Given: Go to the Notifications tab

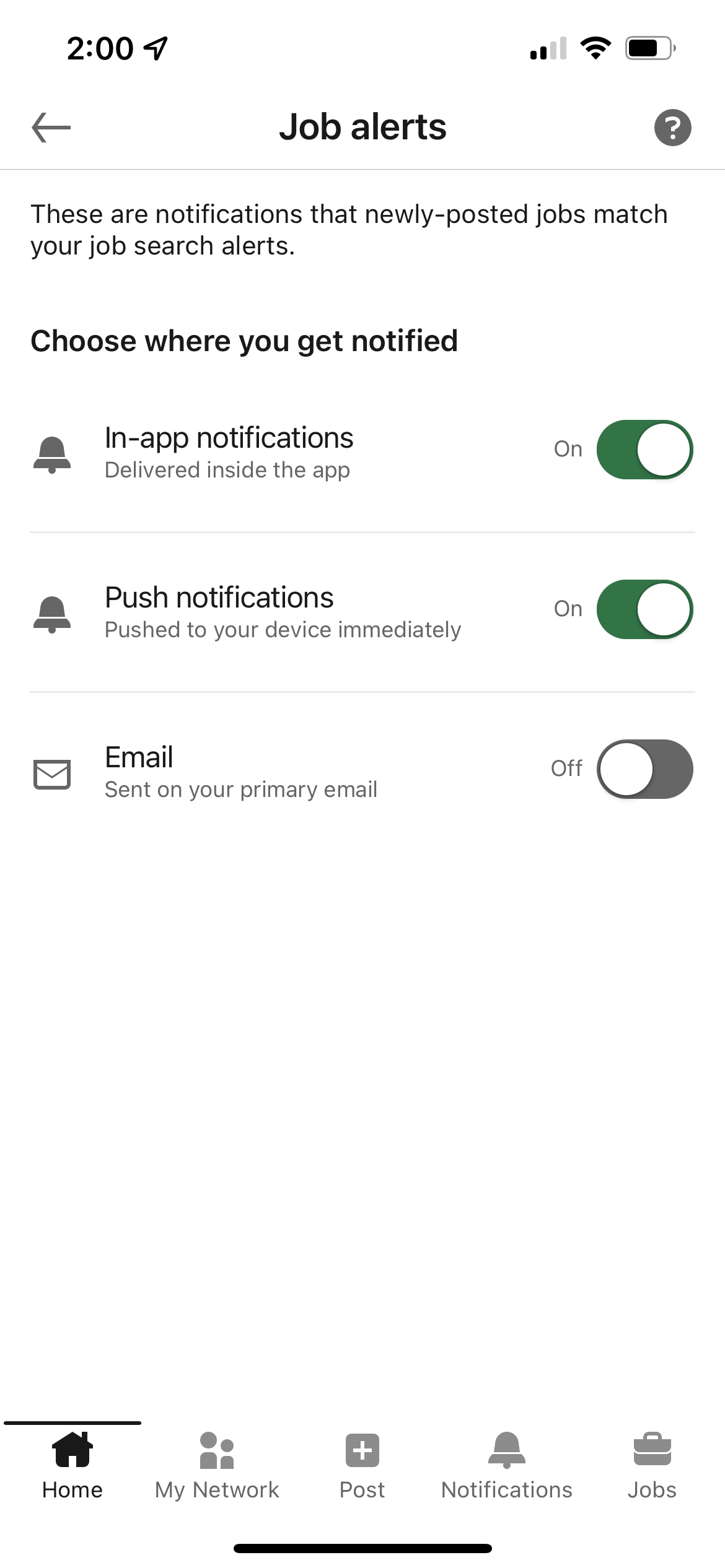Looking at the screenshot, I should click(507, 1465).
